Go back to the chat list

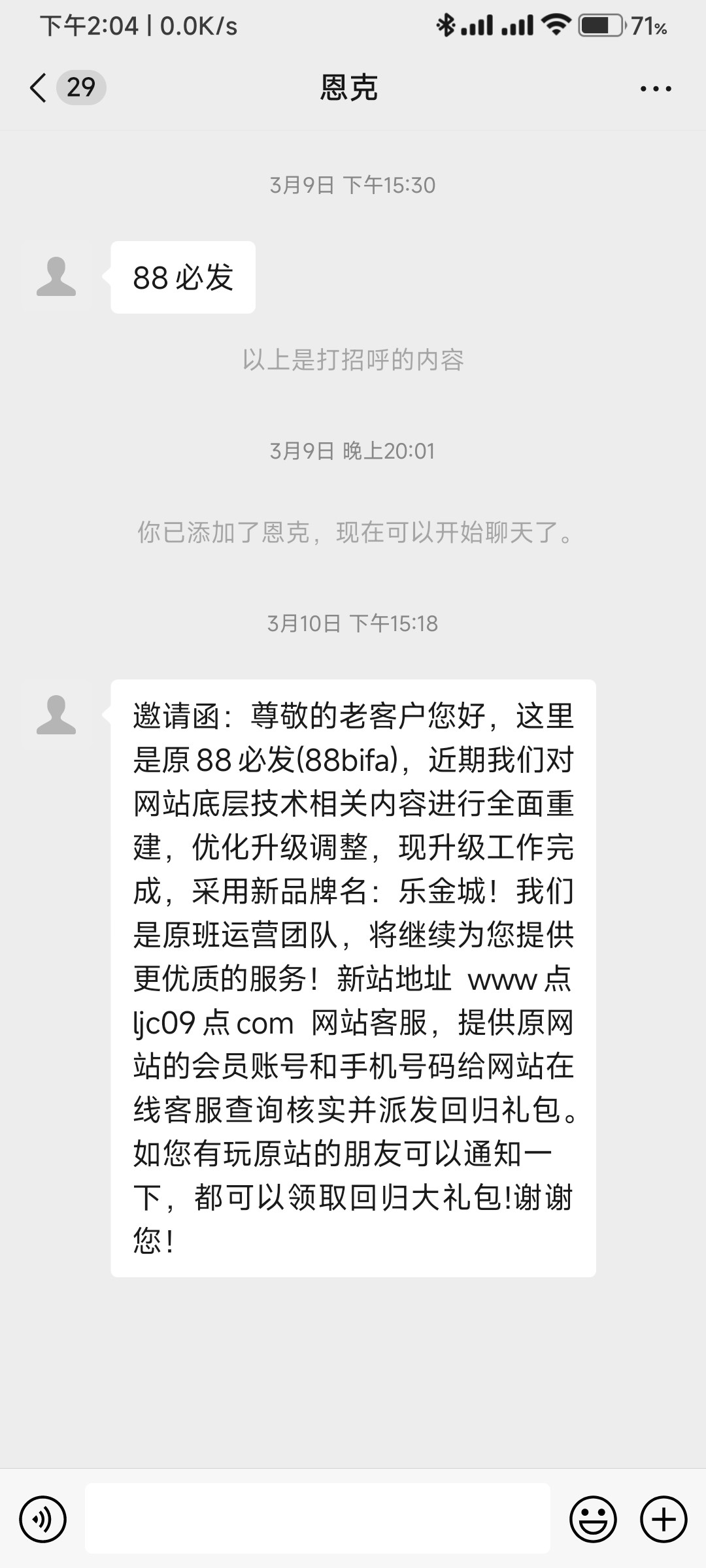click(39, 88)
